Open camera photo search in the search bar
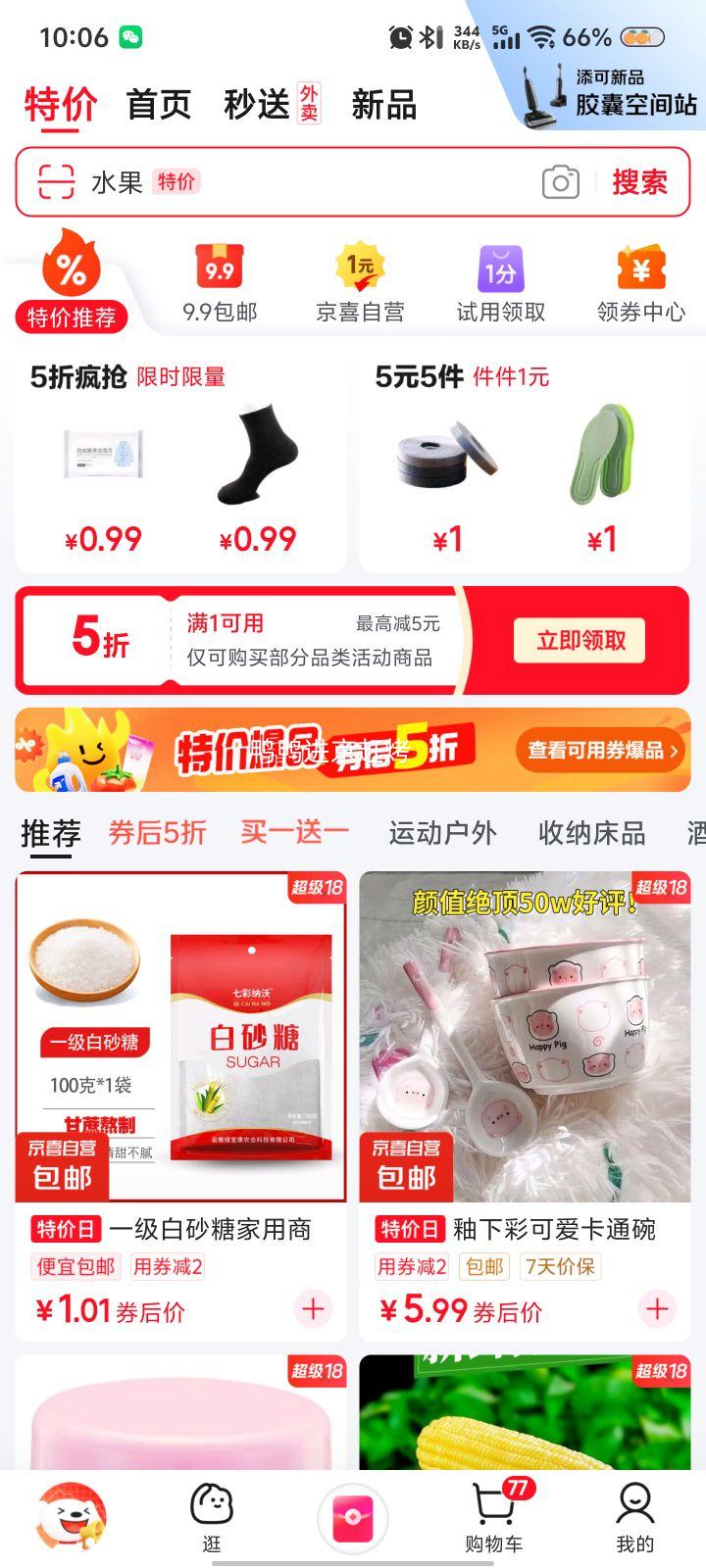Screen dimensions: 706x1568 point(560,182)
